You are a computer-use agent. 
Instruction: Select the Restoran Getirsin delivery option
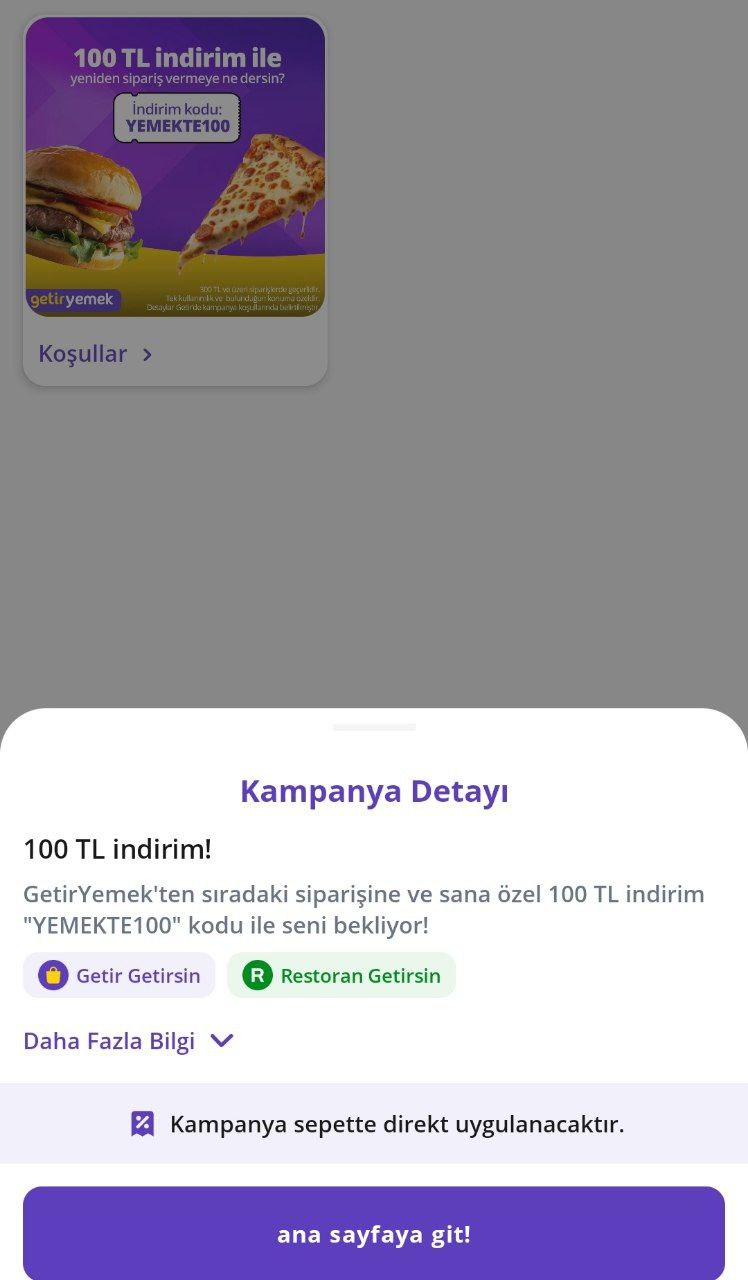340,975
